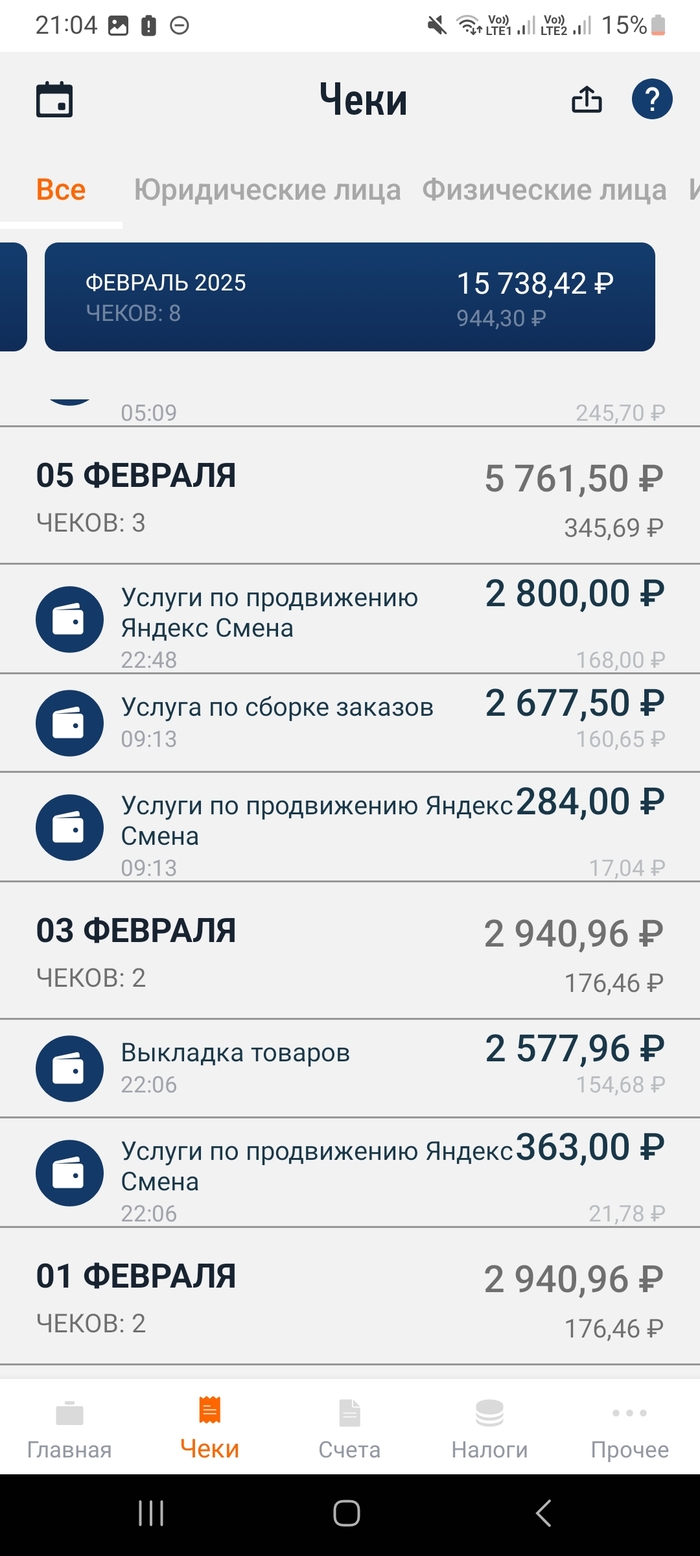Tap the system back button
This screenshot has width=700, height=1556.
pyautogui.click(x=543, y=1513)
